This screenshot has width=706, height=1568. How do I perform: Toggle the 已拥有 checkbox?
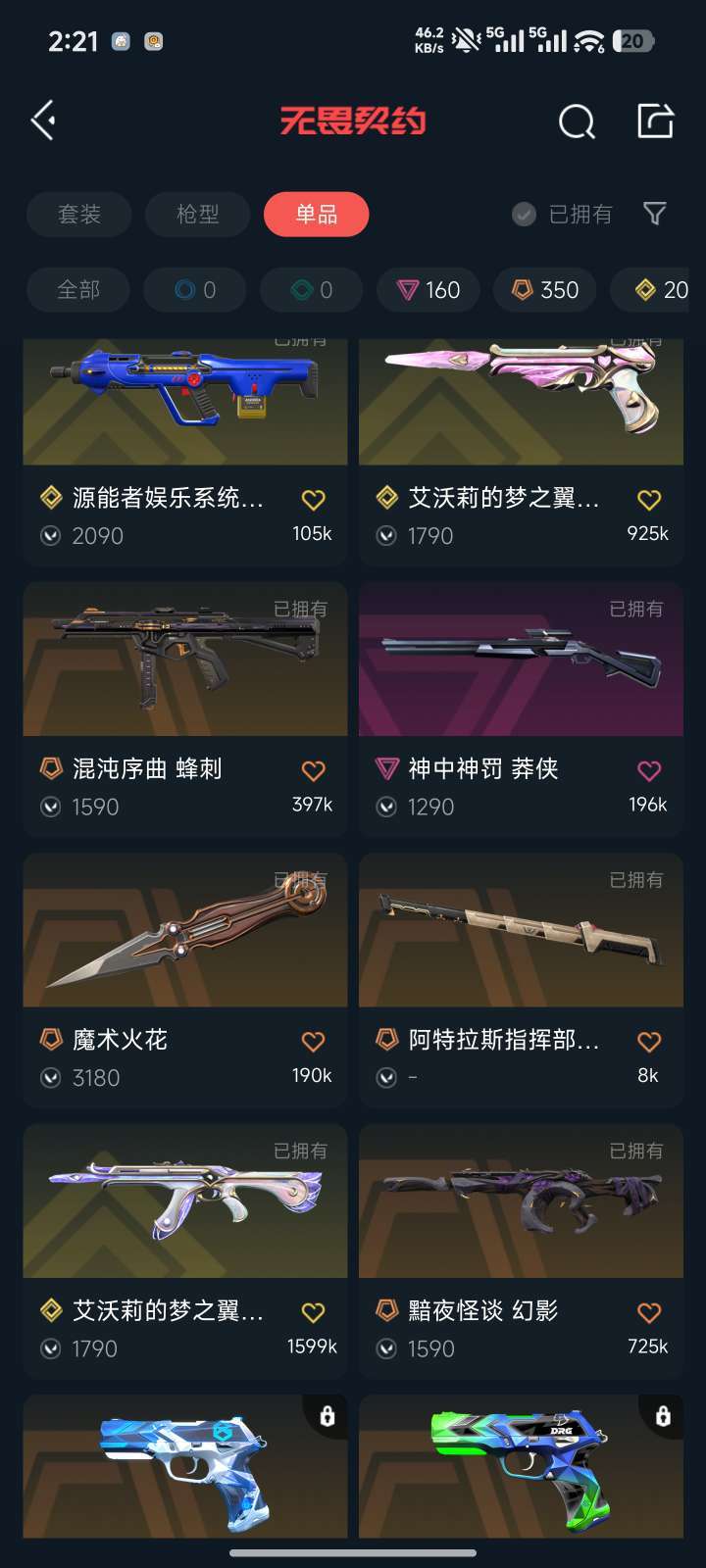pyautogui.click(x=523, y=215)
